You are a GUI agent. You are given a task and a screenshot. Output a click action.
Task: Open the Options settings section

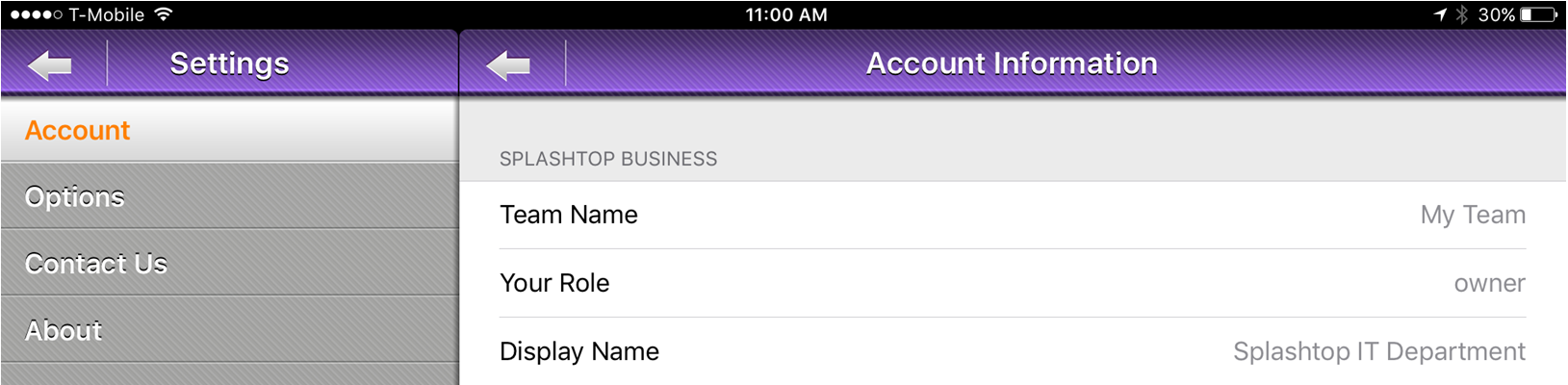point(229,196)
